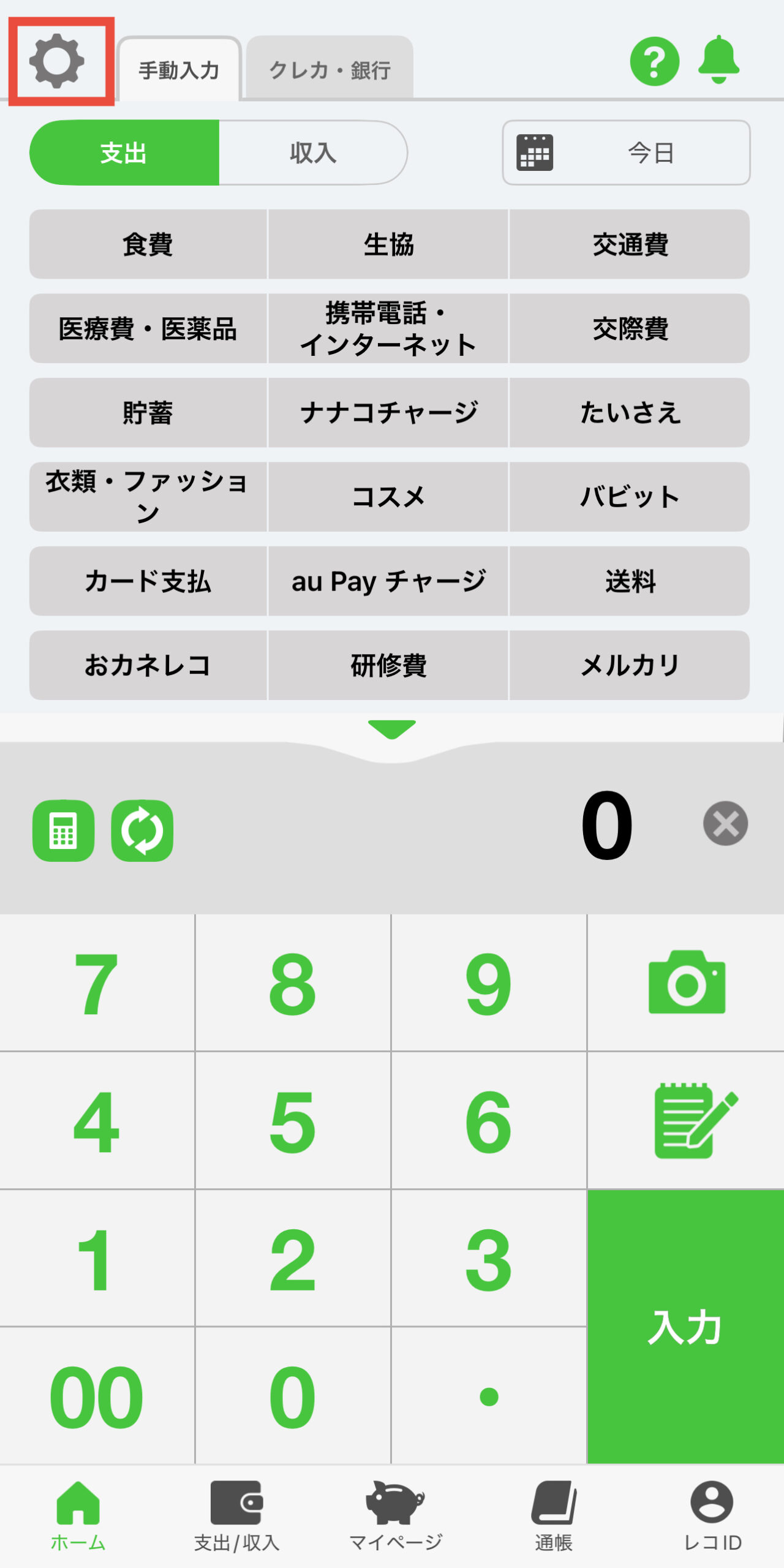Image resolution: width=784 pixels, height=1568 pixels.
Task: Open the camera to scan a receipt
Action: (686, 982)
